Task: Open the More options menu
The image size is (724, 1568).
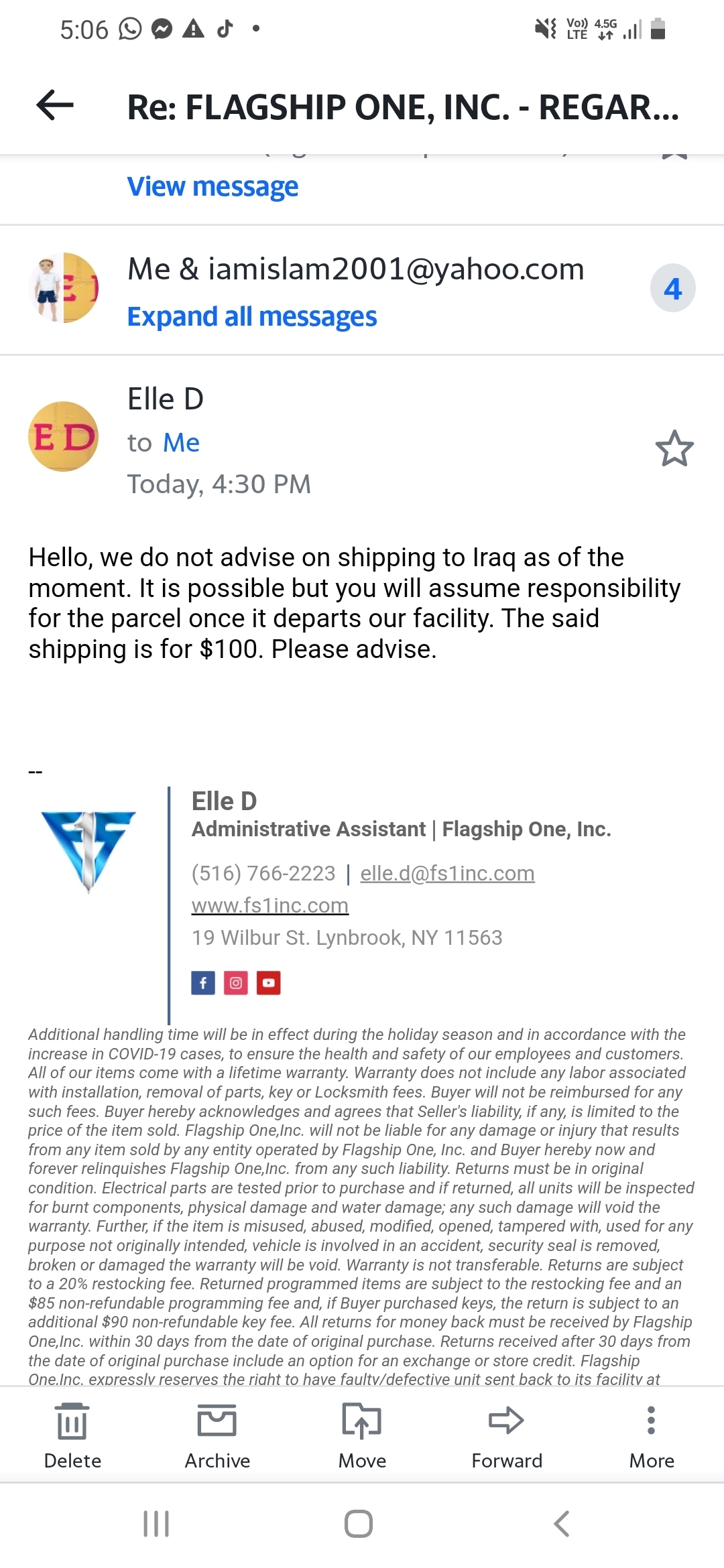Action: [652, 1435]
